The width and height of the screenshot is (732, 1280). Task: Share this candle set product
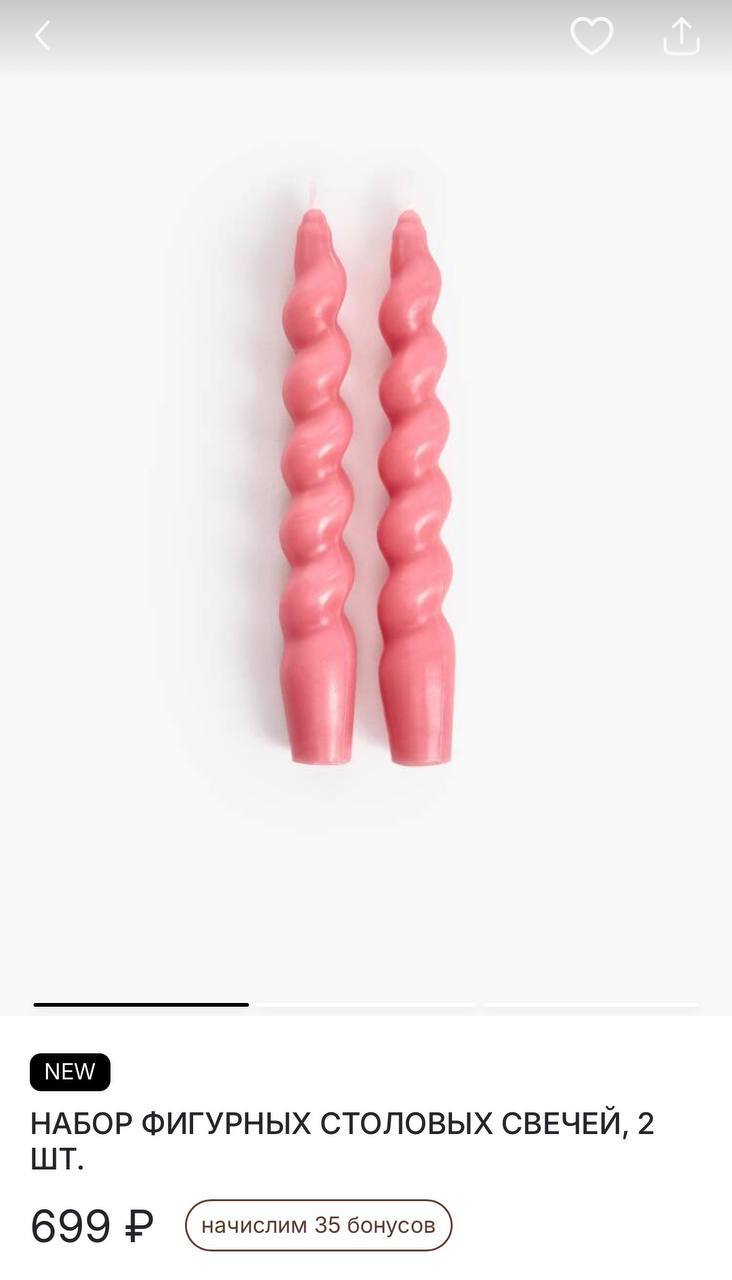[681, 37]
